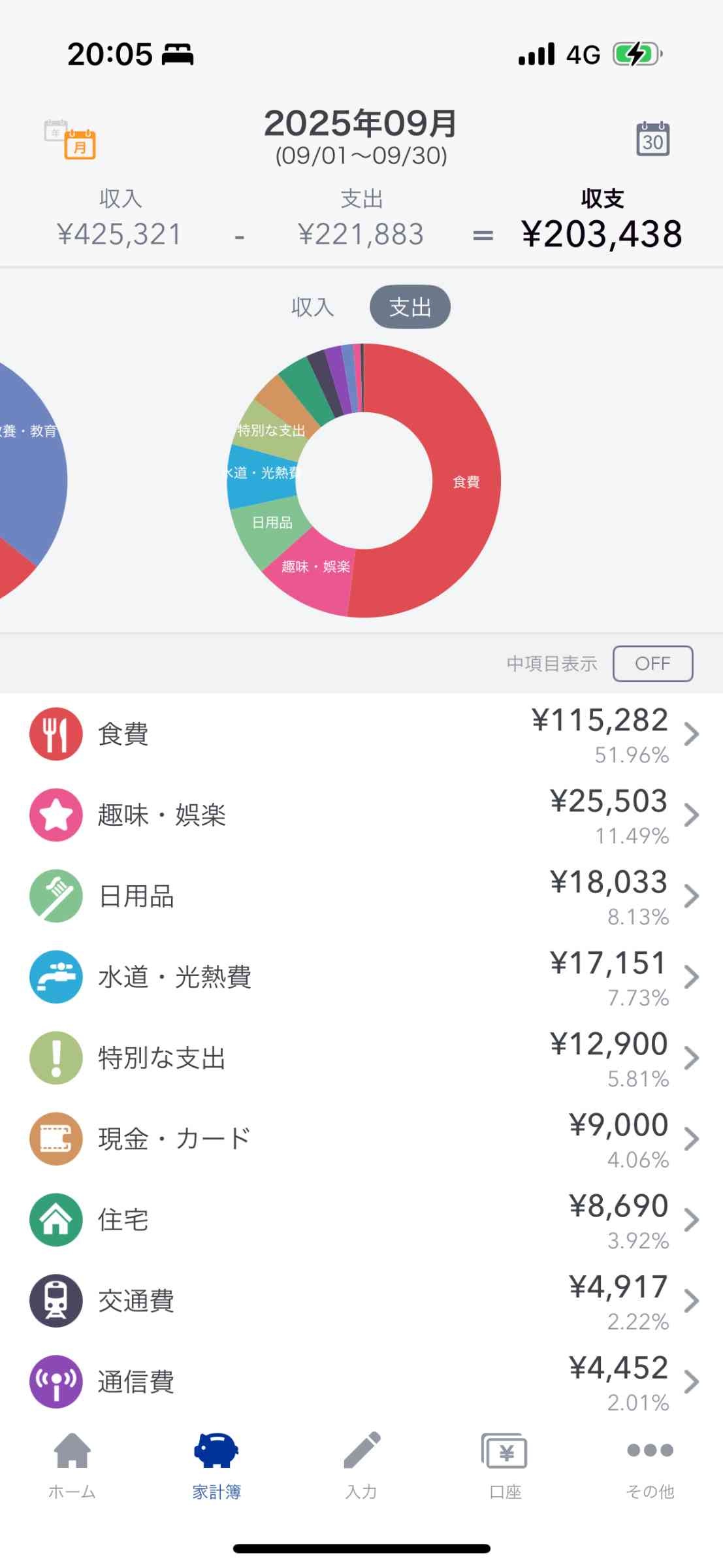The image size is (723, 1568).
Task: Go to the ホーム tab
Action: [x=72, y=1465]
